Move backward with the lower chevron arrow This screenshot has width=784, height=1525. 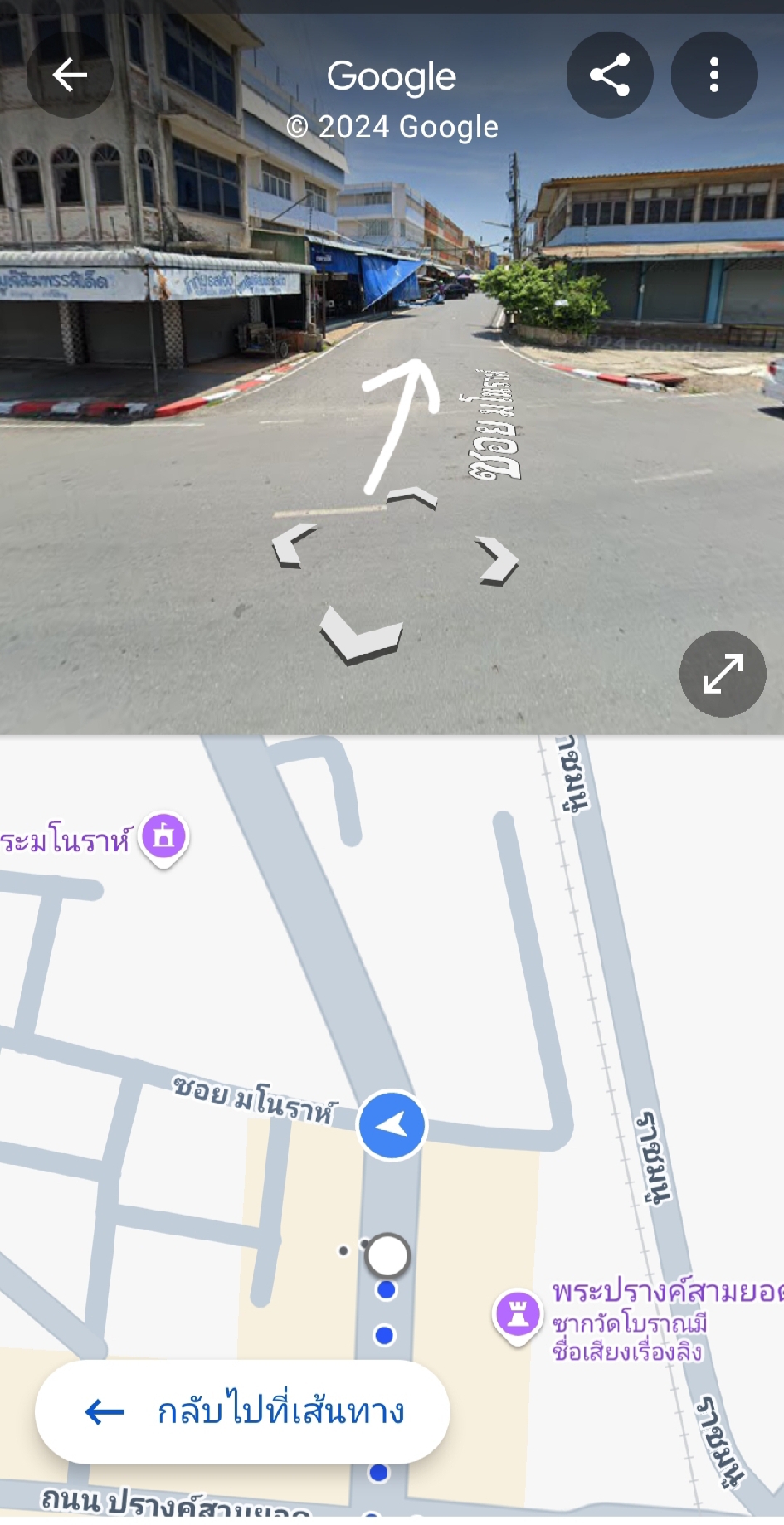362,635
